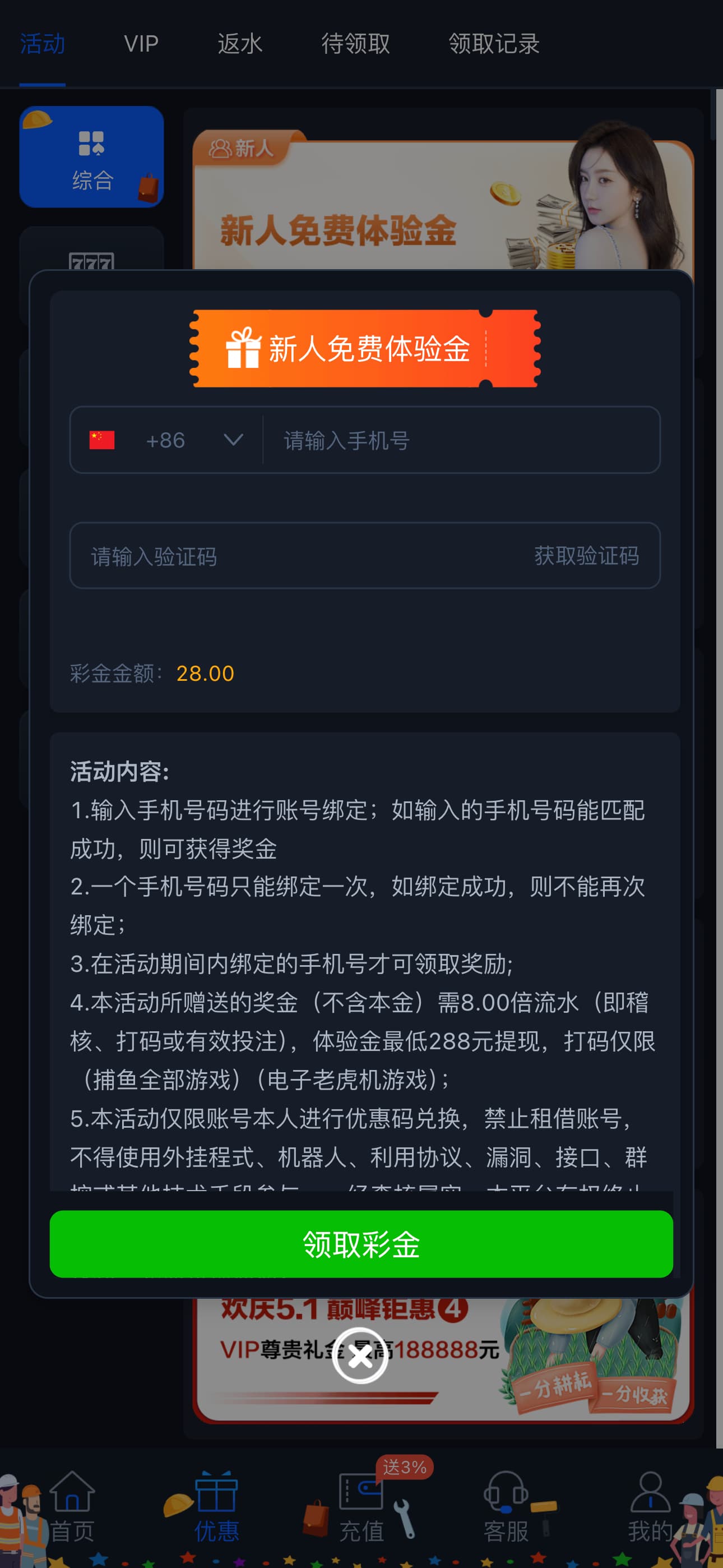The height and width of the screenshot is (1568, 723).
Task: Open 充值 in bottom navigation
Action: pos(361,1506)
